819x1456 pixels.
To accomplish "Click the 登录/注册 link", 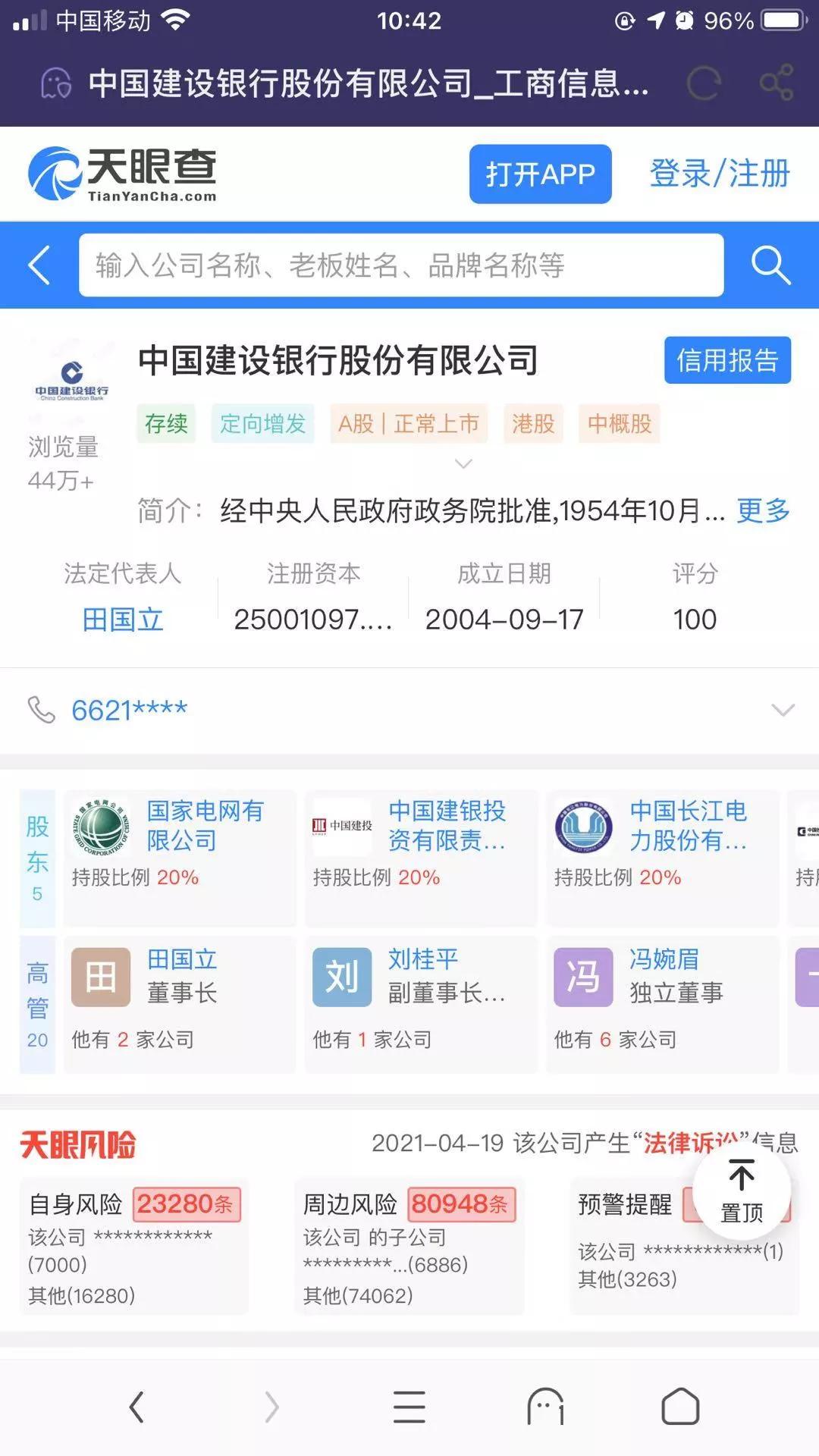I will (x=719, y=174).
